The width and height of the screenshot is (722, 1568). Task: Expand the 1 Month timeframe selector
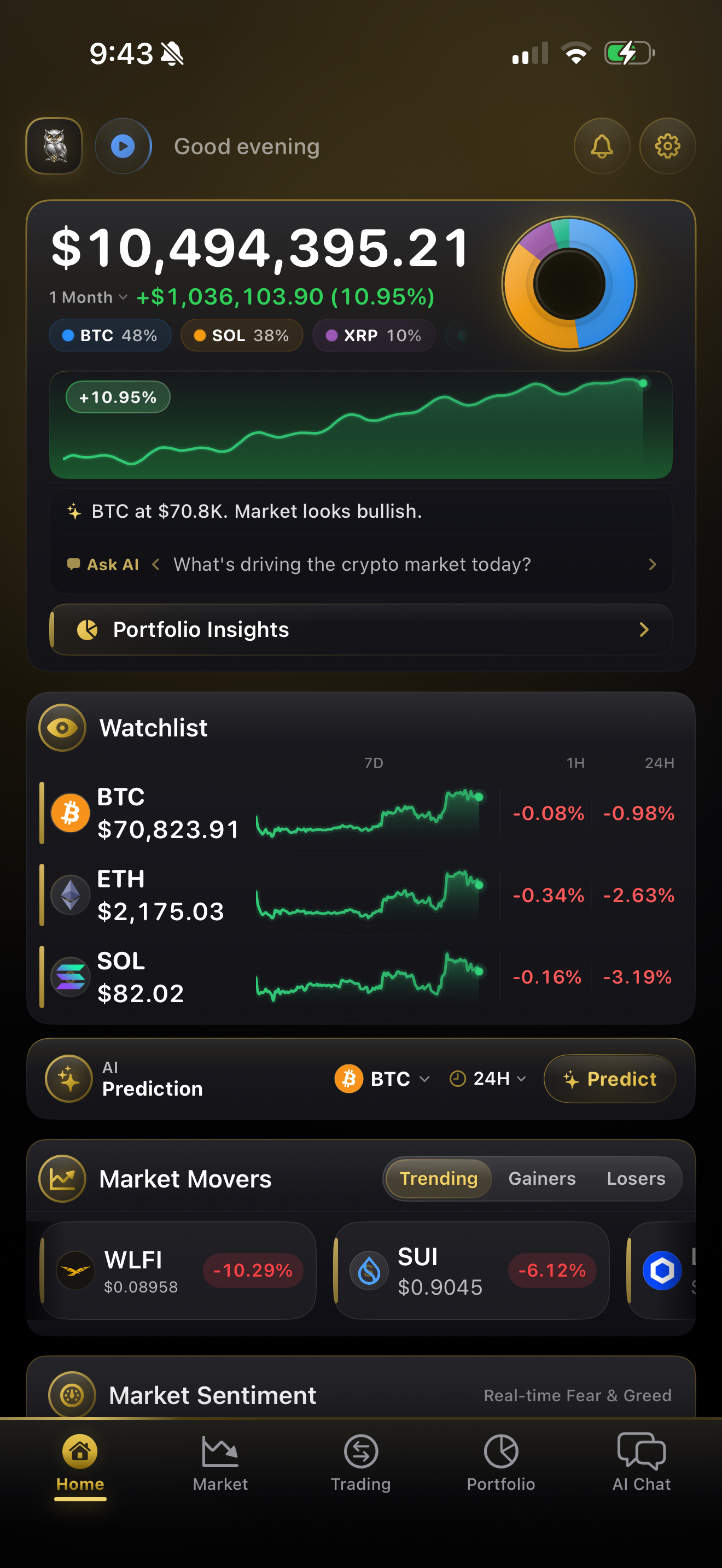click(88, 297)
